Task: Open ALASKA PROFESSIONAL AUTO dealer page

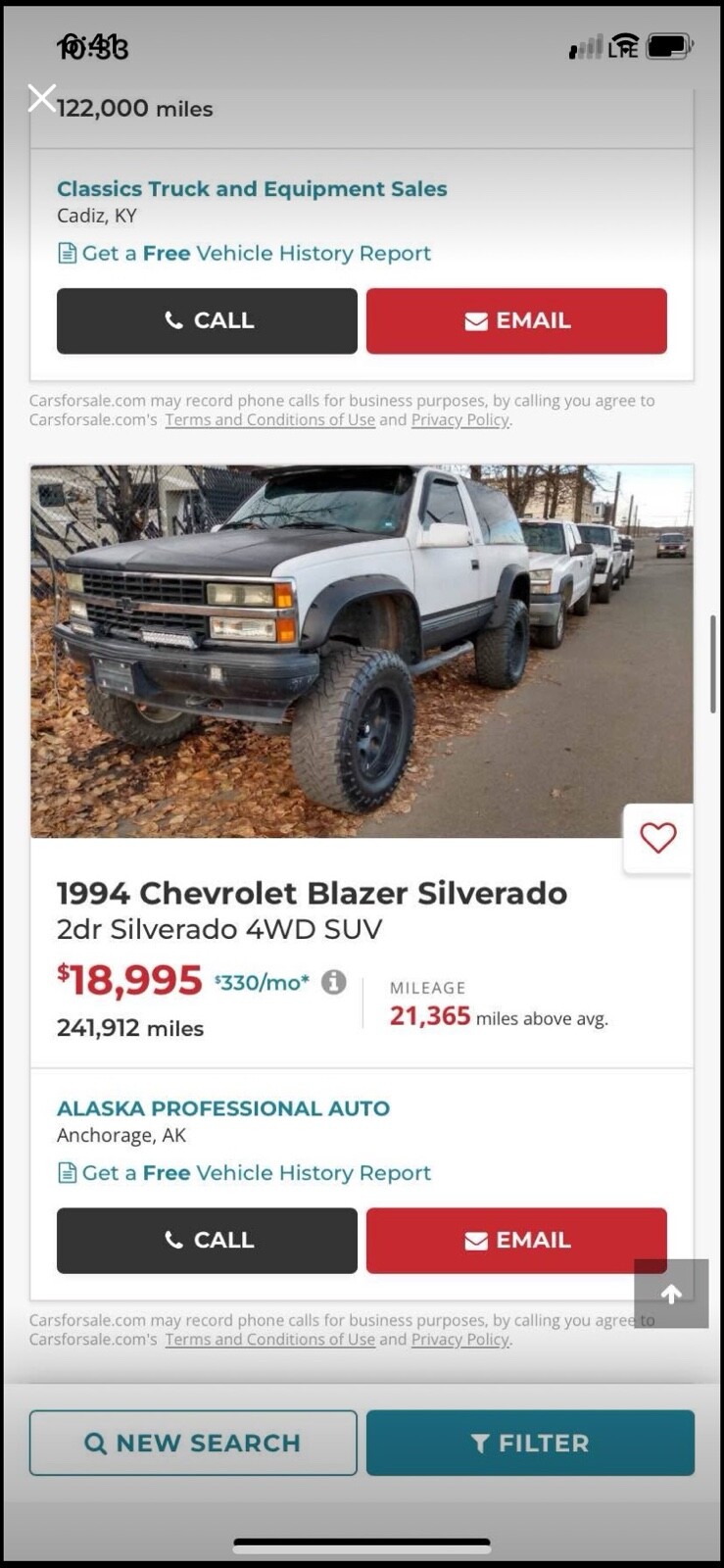Action: pos(223,1108)
